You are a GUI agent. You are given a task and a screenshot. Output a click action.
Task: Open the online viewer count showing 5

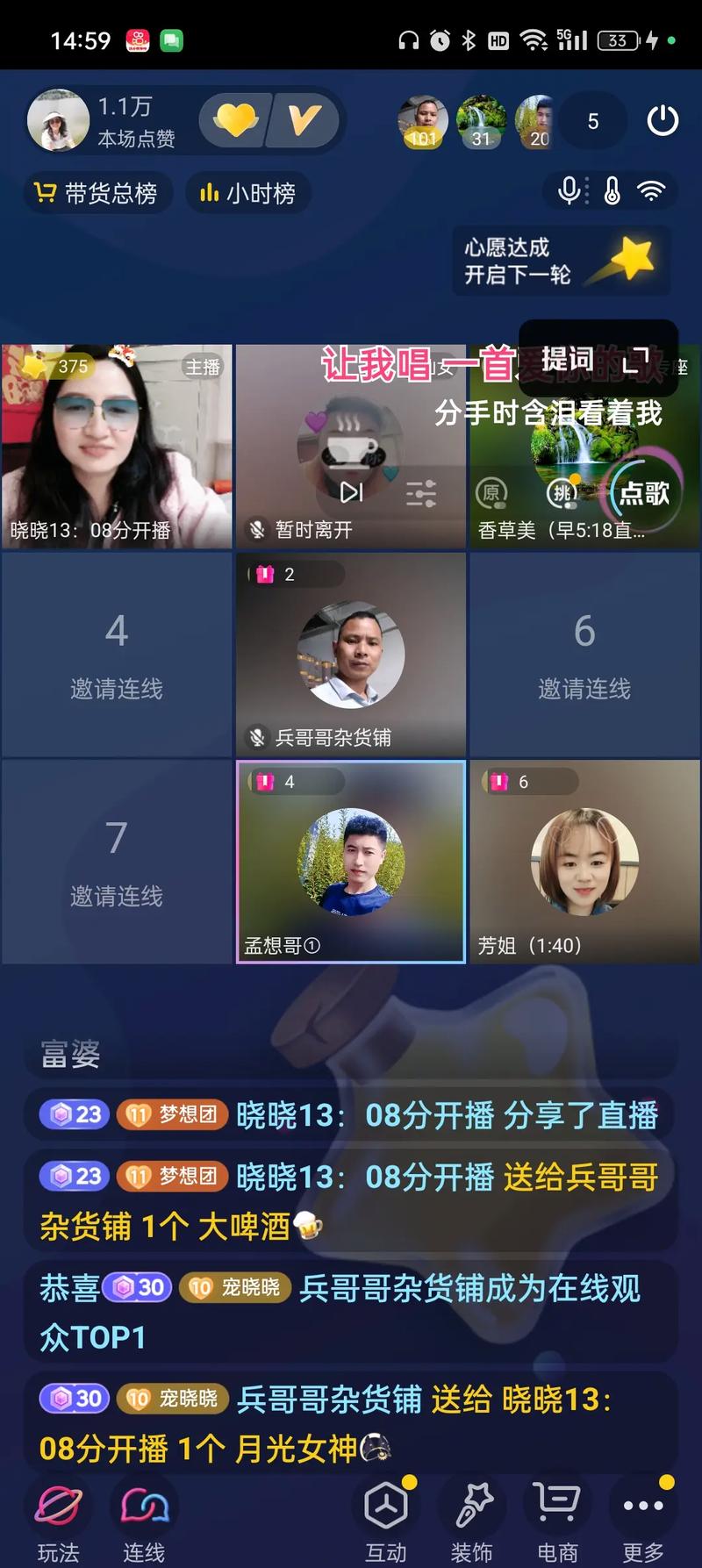[593, 121]
